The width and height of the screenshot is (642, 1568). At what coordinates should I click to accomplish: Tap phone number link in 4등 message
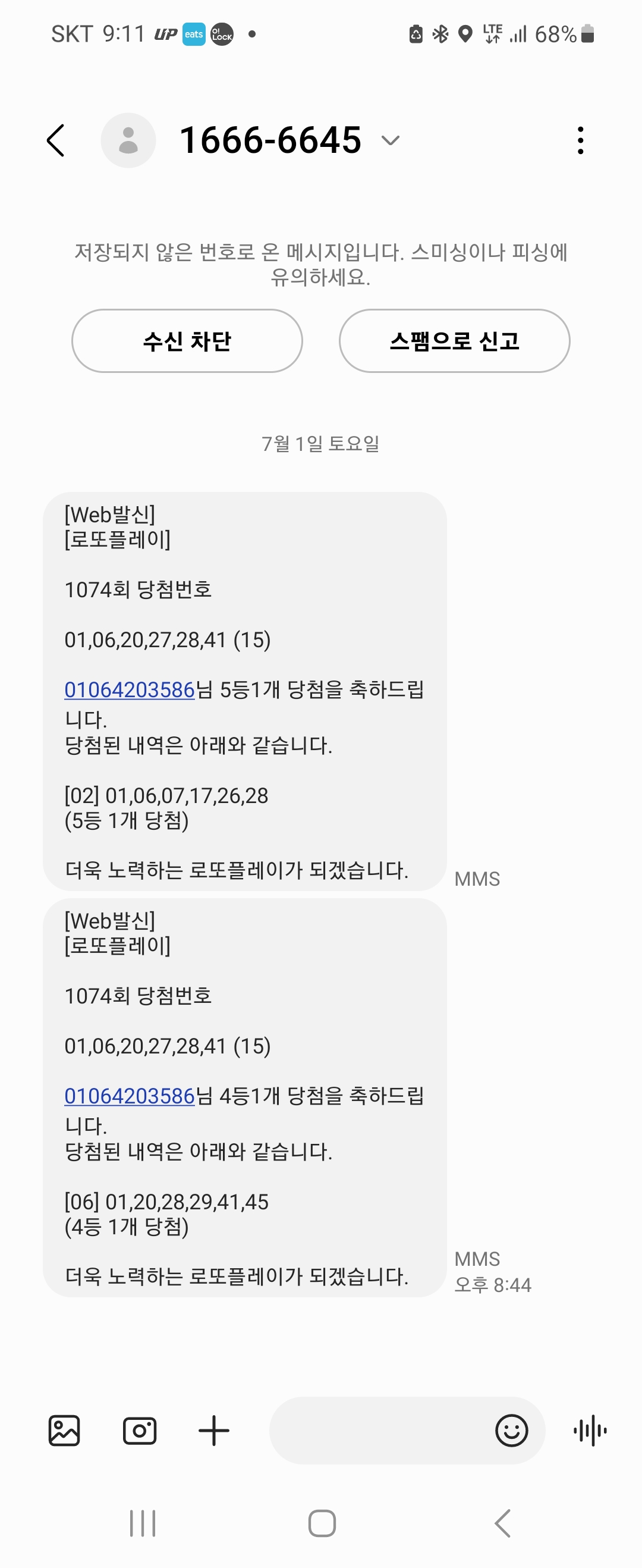point(129,1096)
